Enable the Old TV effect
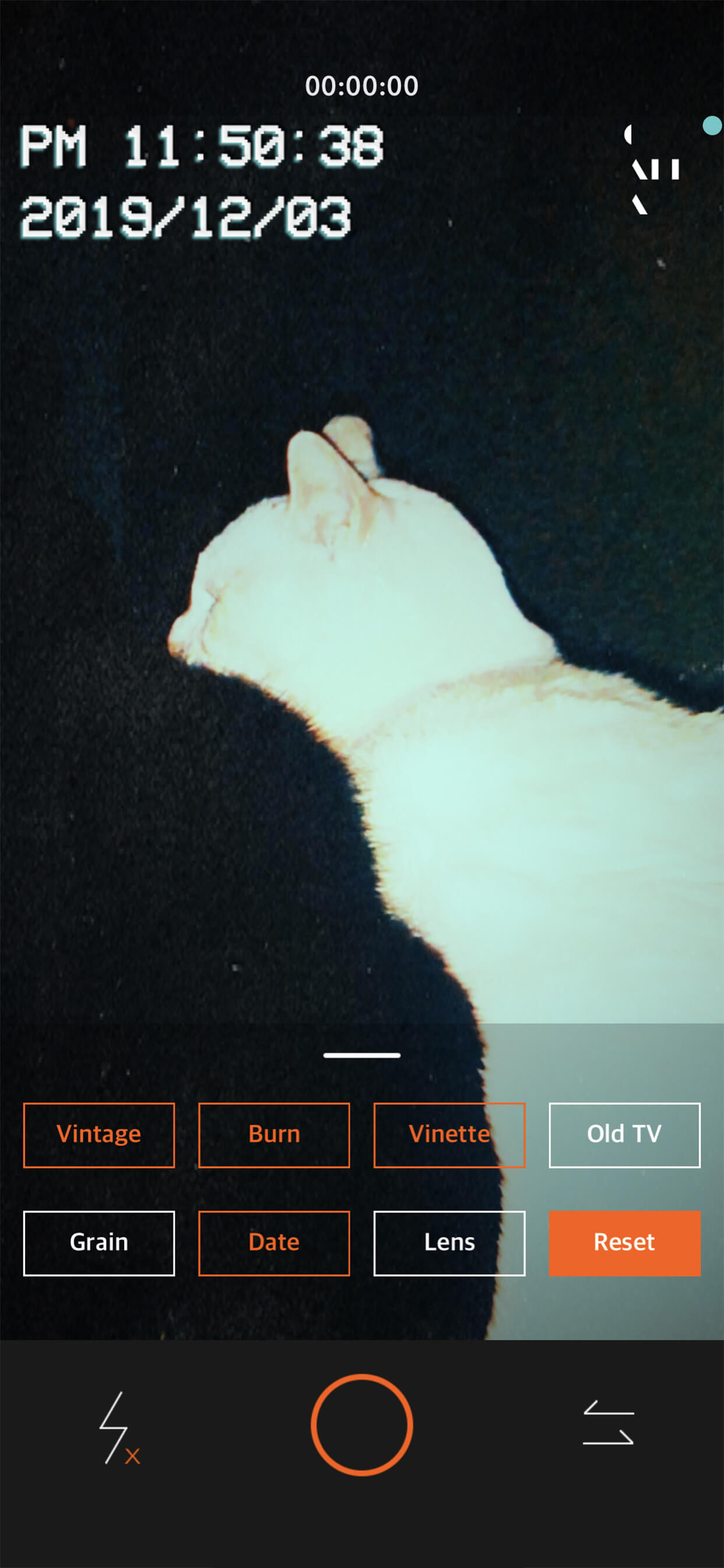724x1568 pixels. (x=624, y=1135)
